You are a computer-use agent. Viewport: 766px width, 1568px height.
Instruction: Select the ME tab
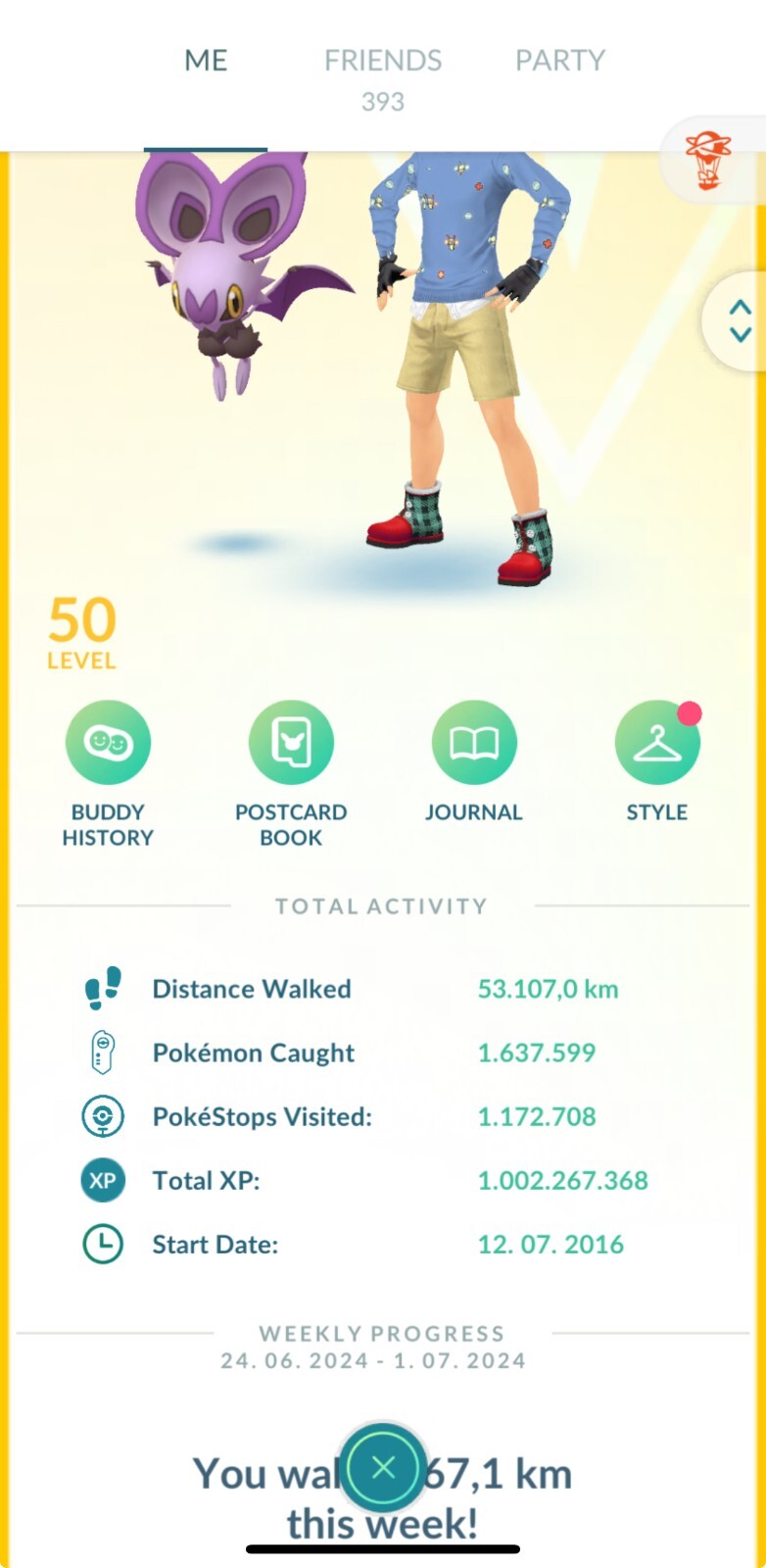pos(205,60)
